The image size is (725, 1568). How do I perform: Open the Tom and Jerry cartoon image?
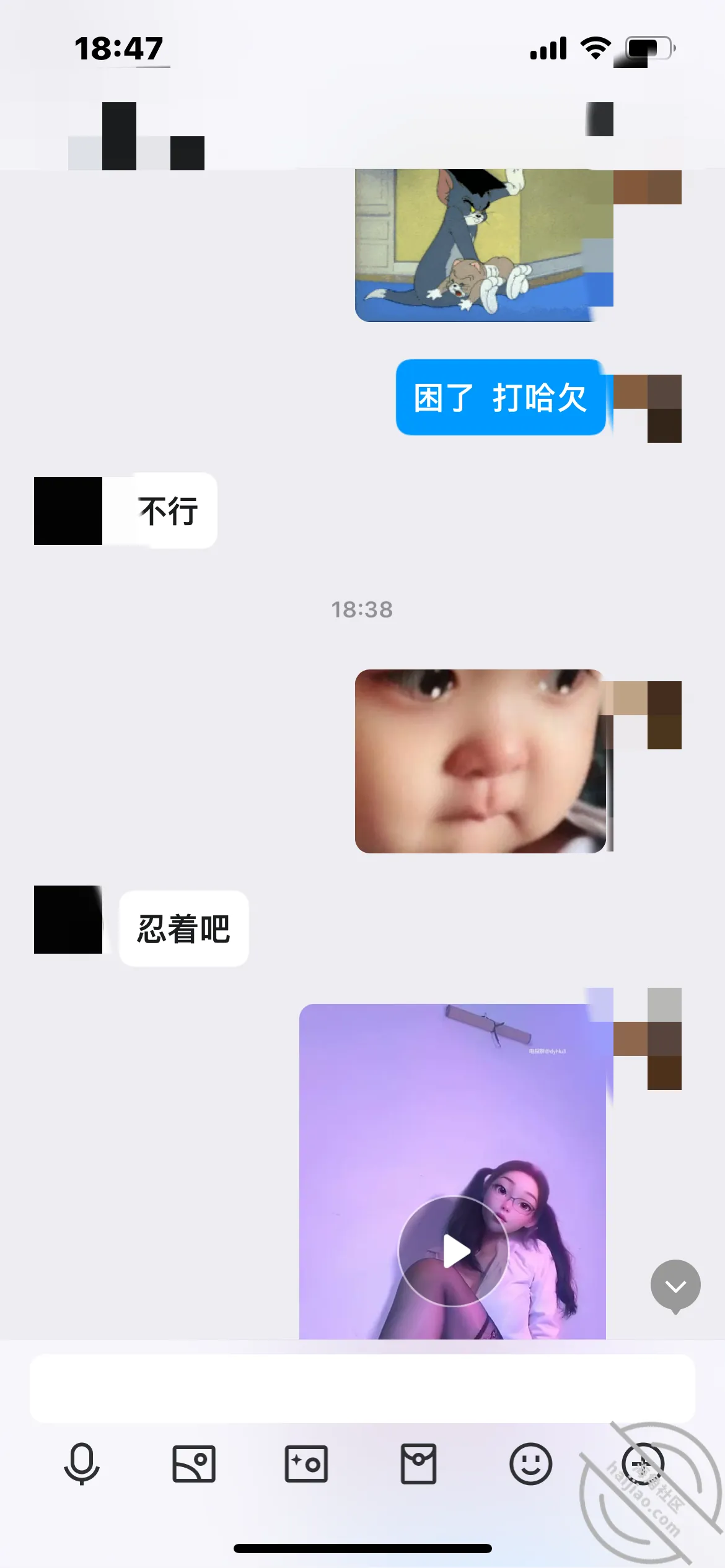480,245
